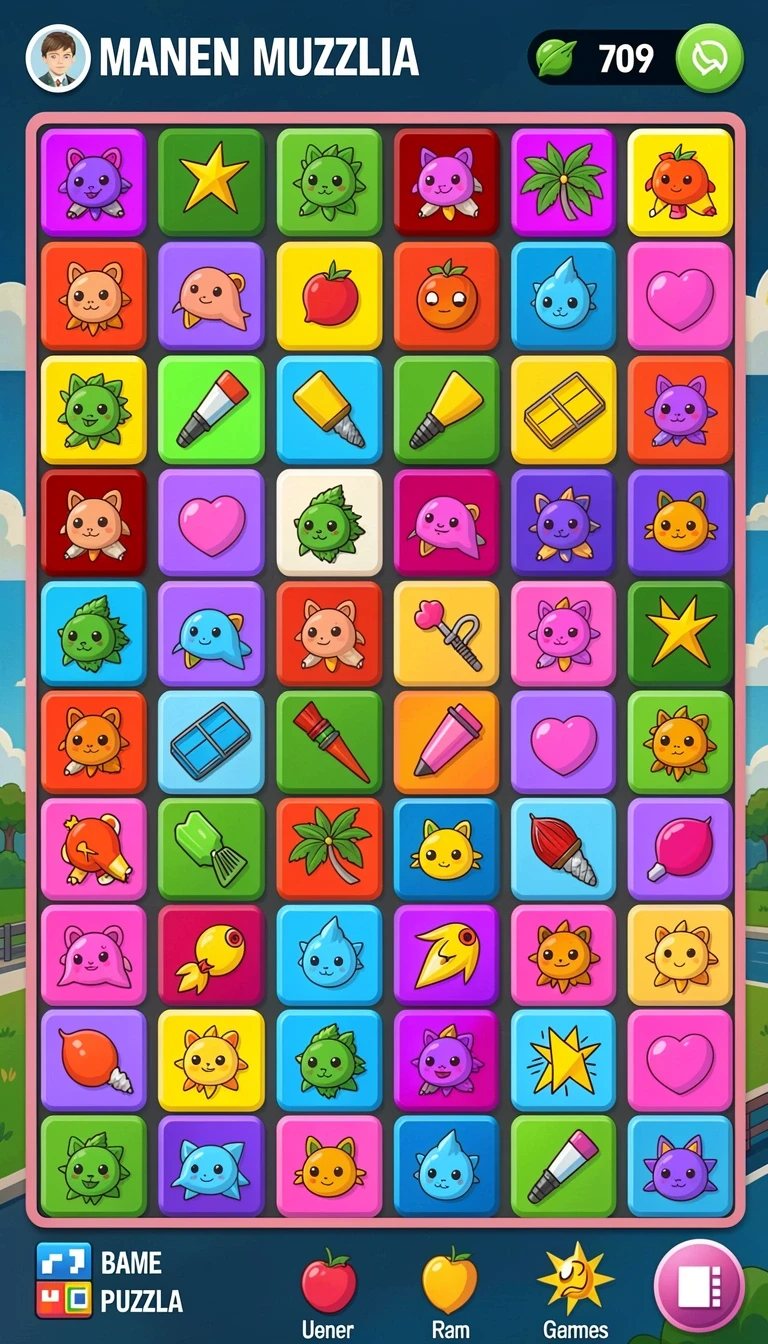Open the player profile avatar
Screen dimensions: 768x1344
[x=57, y=57]
